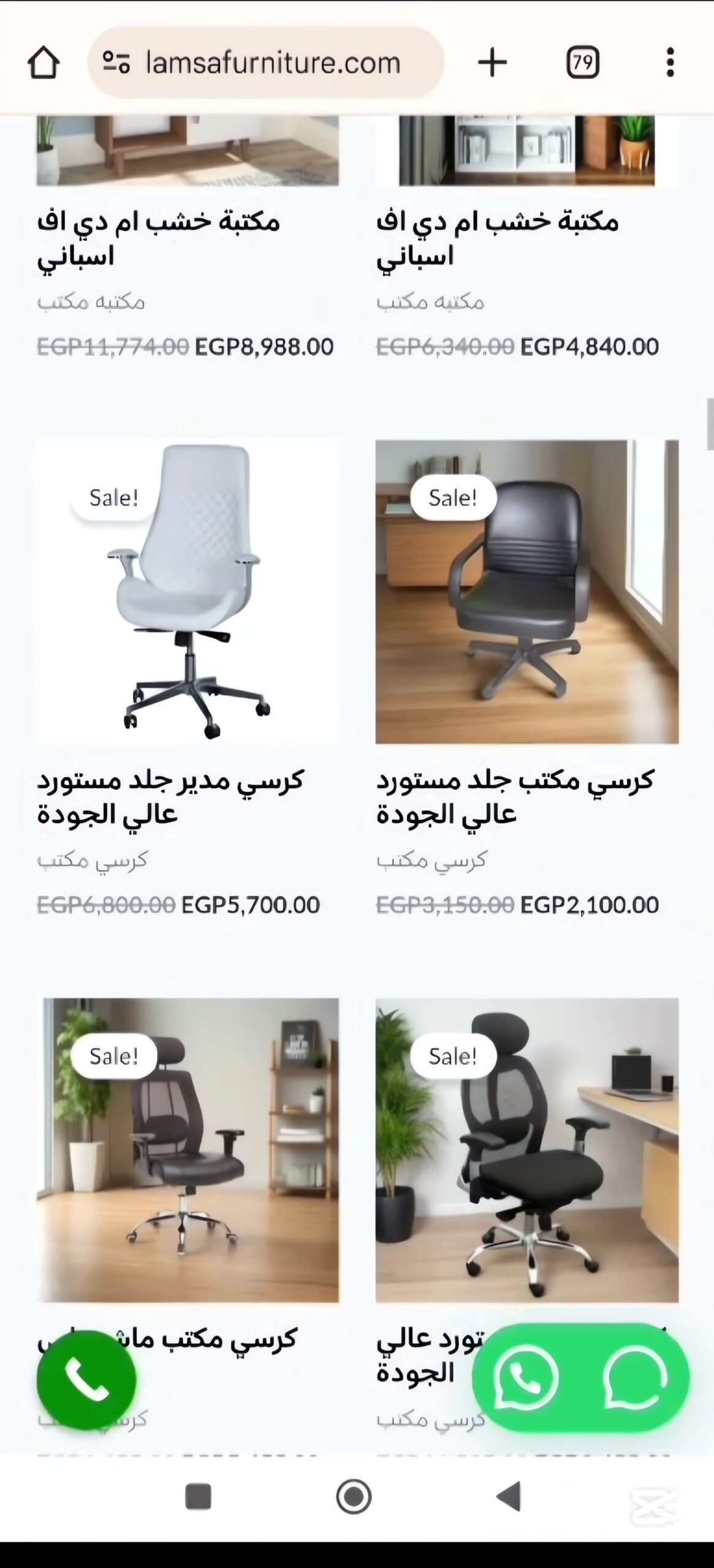Open Chrome's three-dot overflow menu
Viewport: 714px width, 1568px height.
(x=670, y=62)
